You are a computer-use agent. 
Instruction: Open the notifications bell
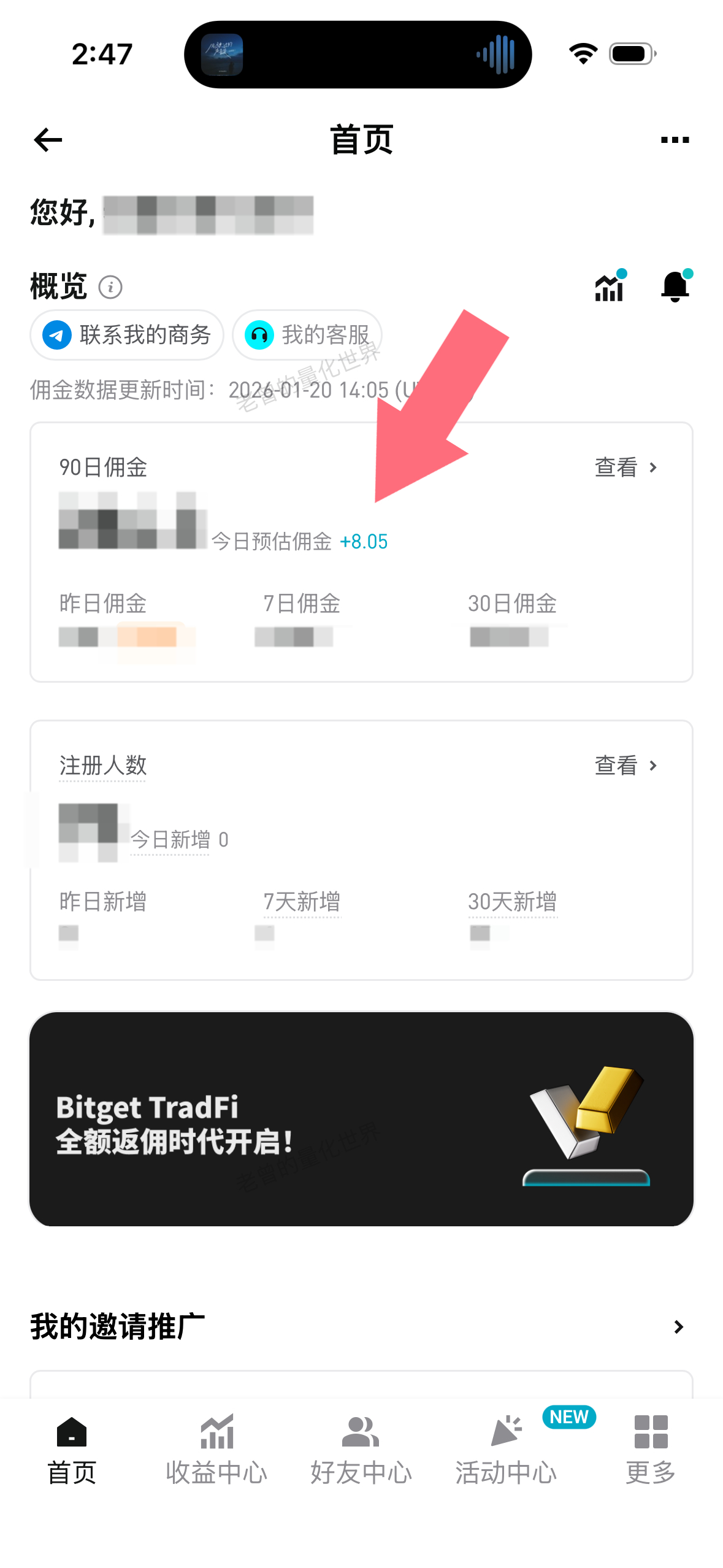click(675, 286)
